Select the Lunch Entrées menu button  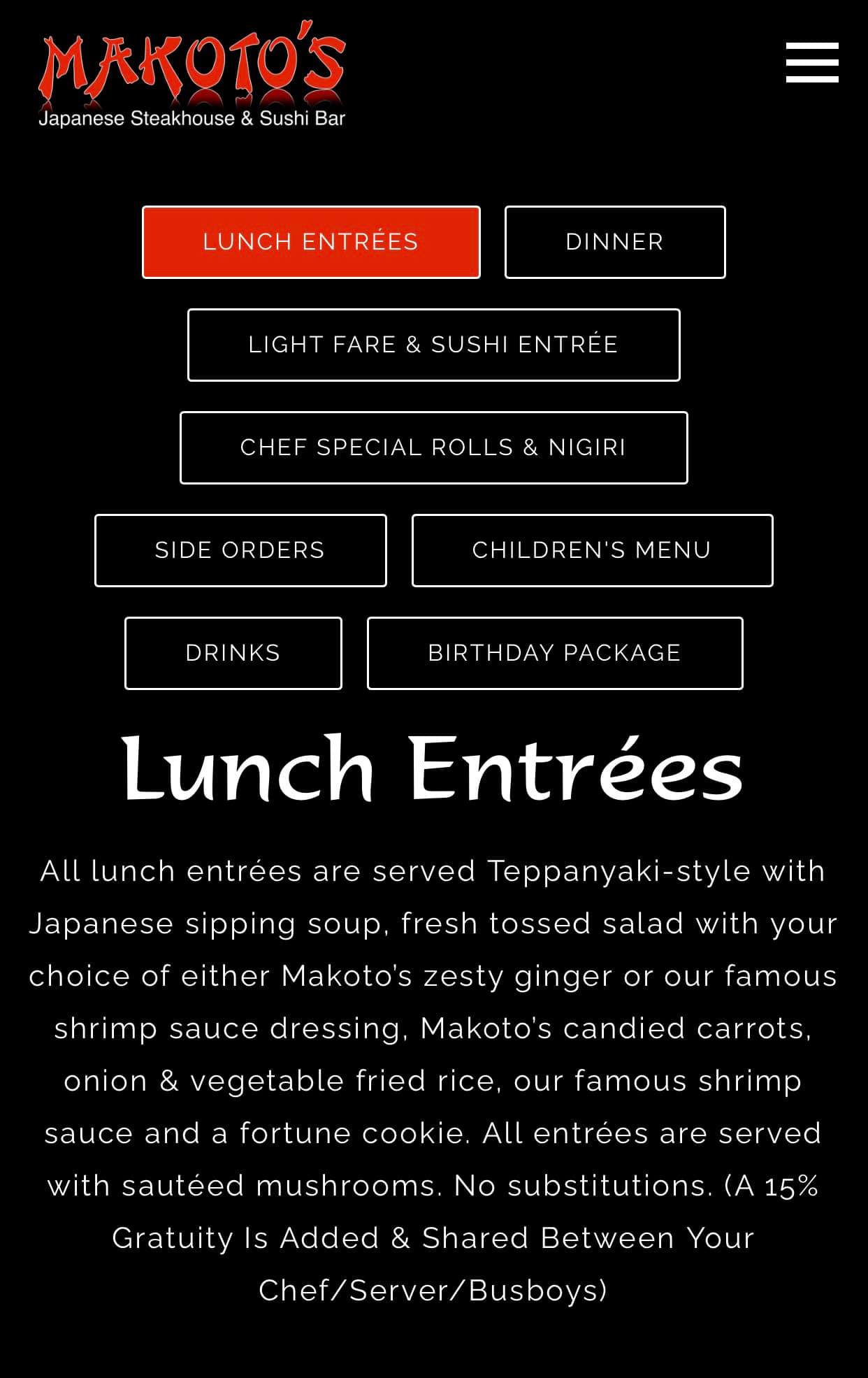(x=311, y=242)
